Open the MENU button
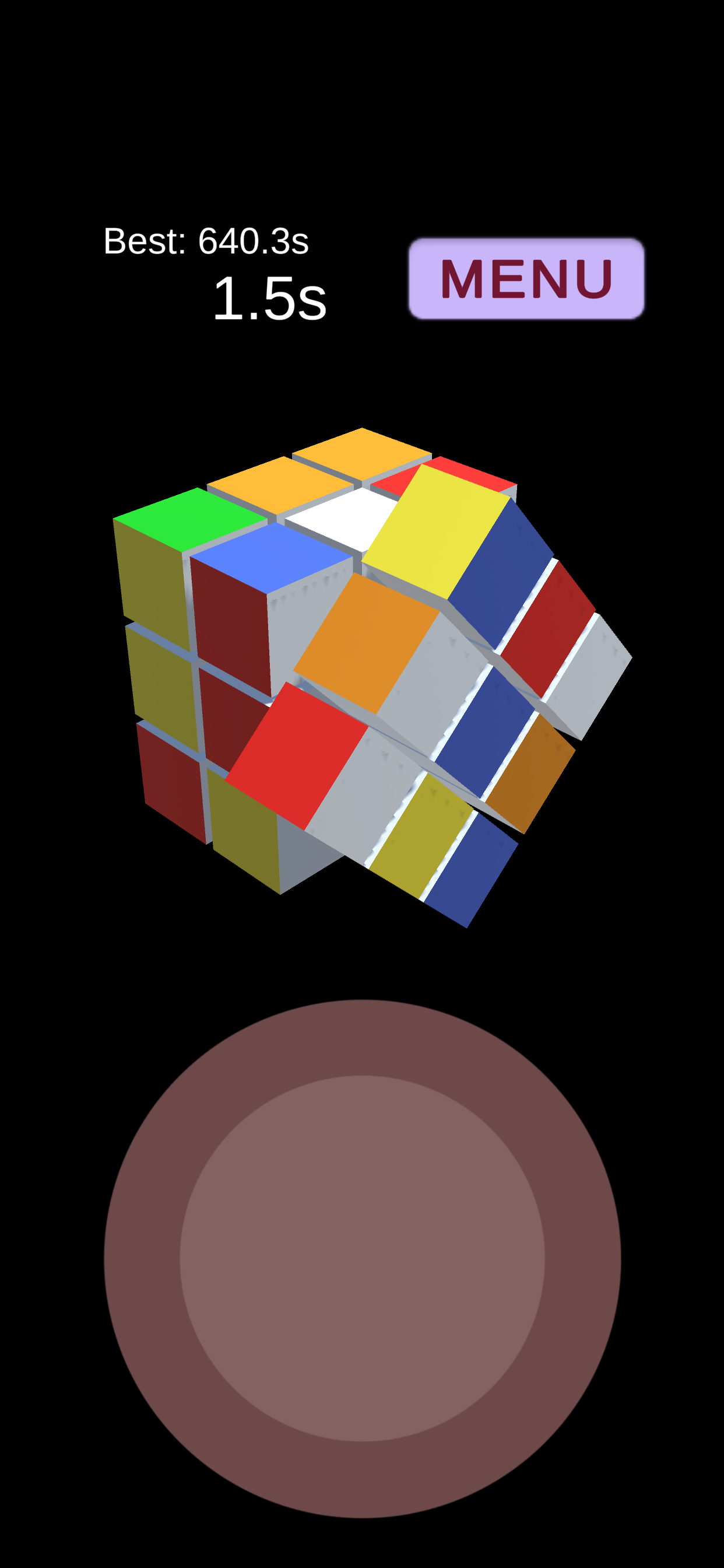 click(526, 279)
